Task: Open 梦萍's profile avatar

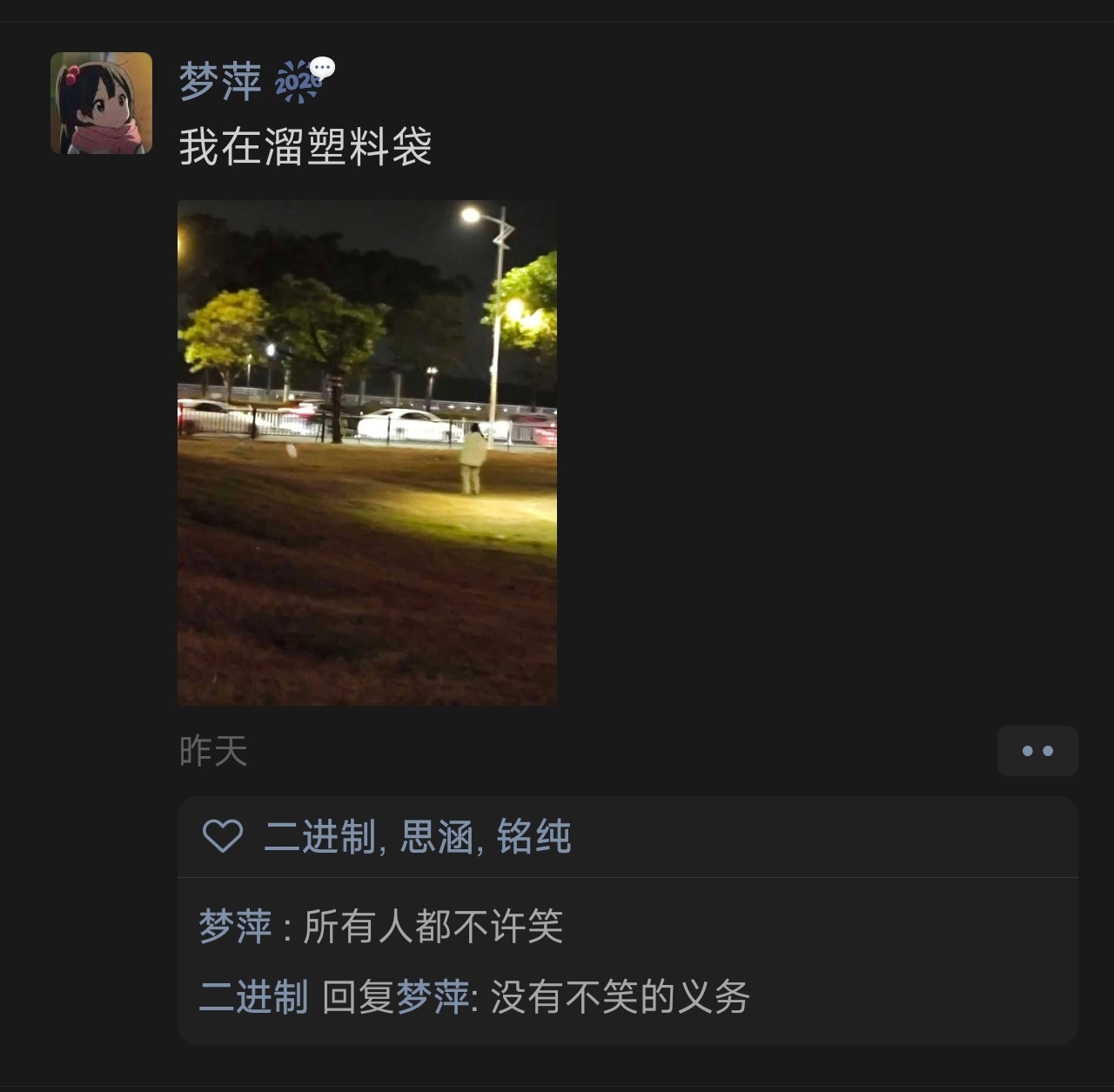Action: coord(101,103)
